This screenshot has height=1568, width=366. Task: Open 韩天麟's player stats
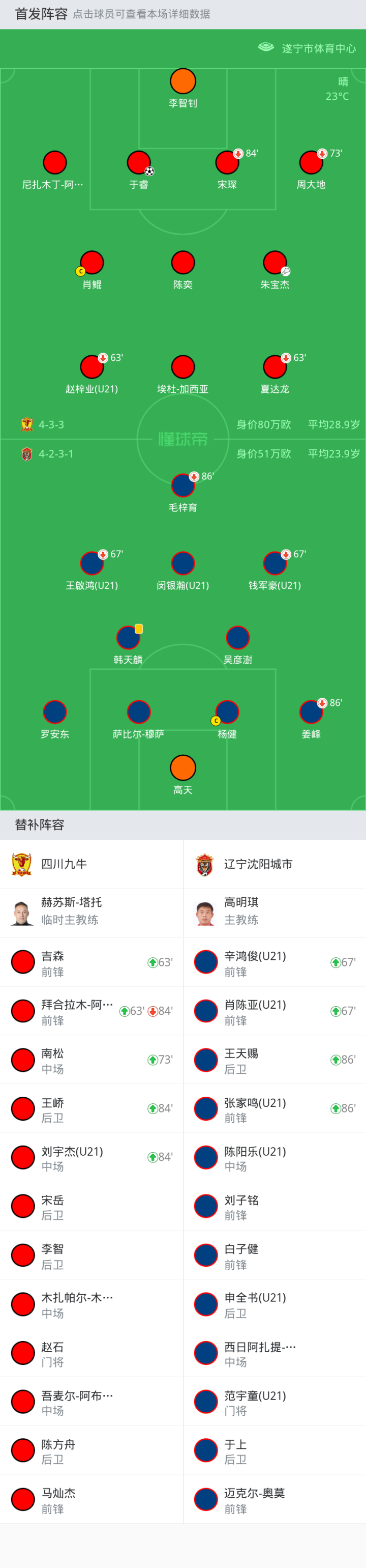pos(128,638)
